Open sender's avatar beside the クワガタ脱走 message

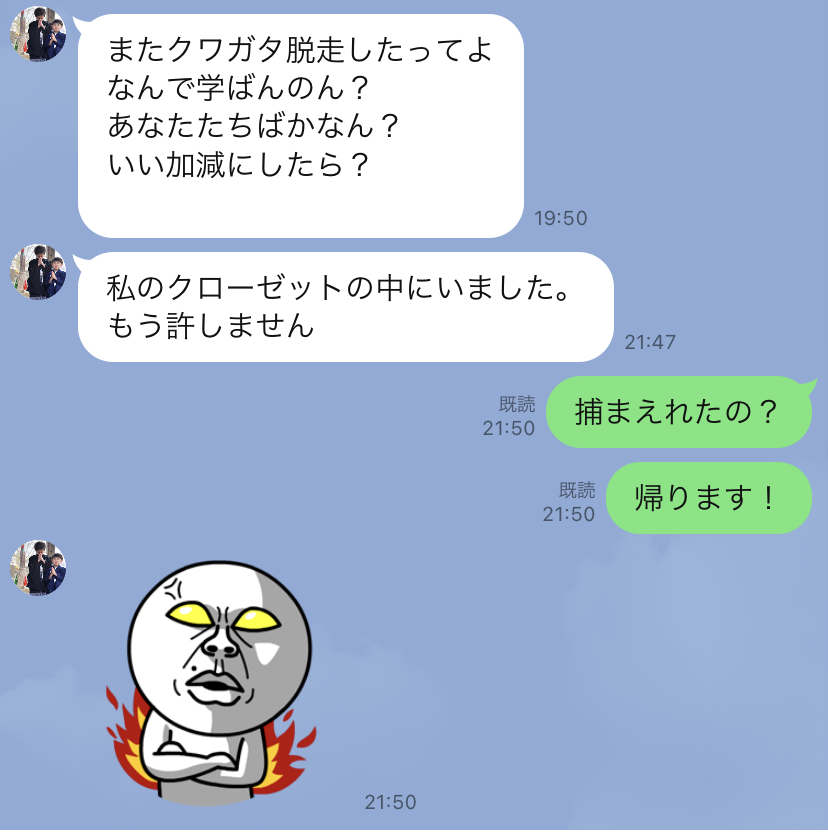(38, 33)
